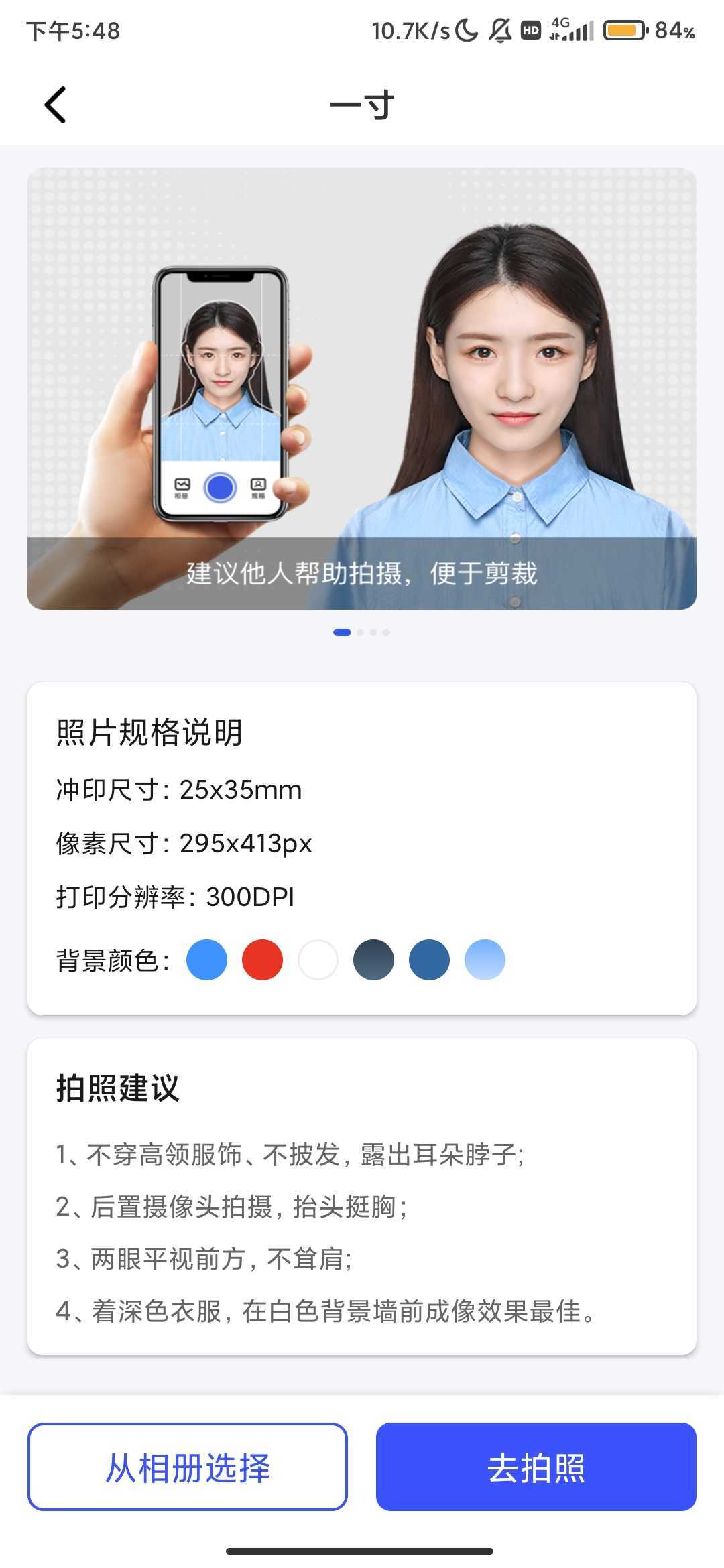Go back using the top-left arrow
The image size is (724, 1568).
coord(55,105)
